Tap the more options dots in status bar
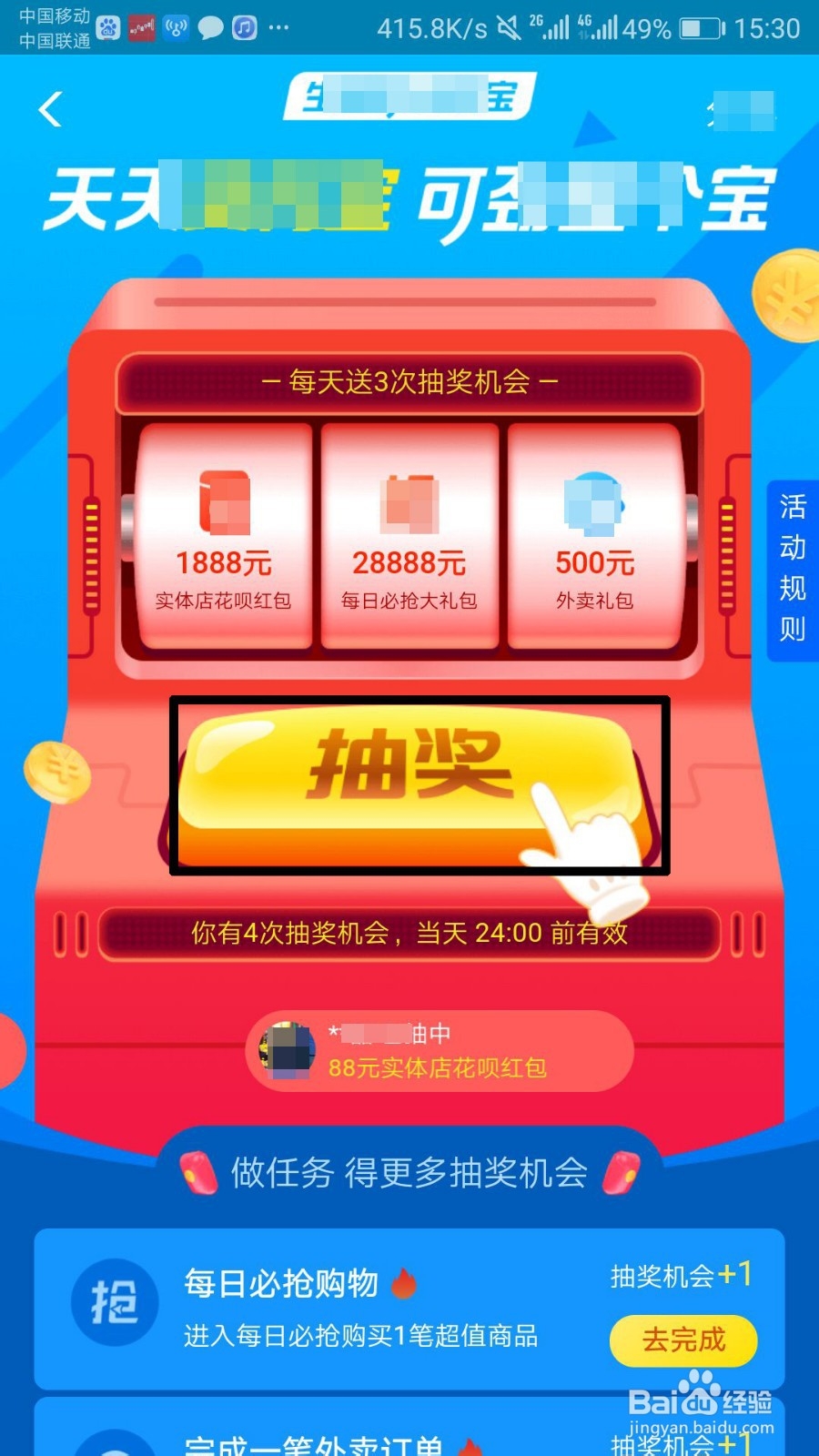Screen dimensions: 819x1456 tap(278, 27)
